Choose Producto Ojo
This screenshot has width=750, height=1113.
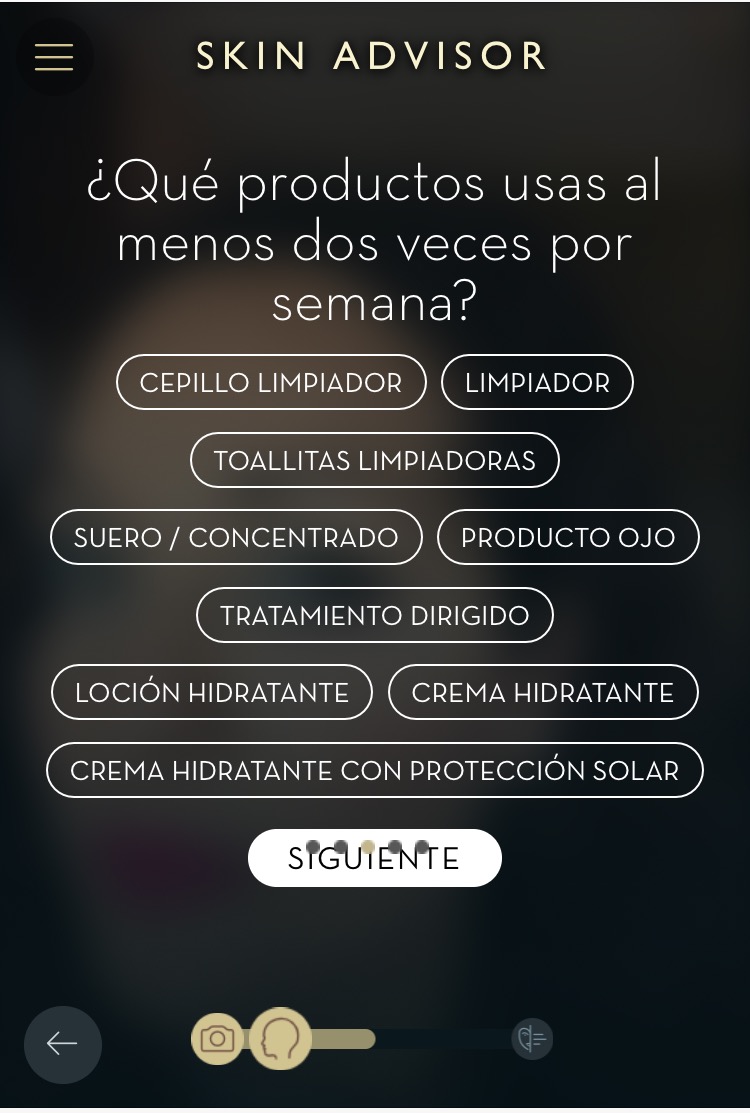[x=568, y=537]
